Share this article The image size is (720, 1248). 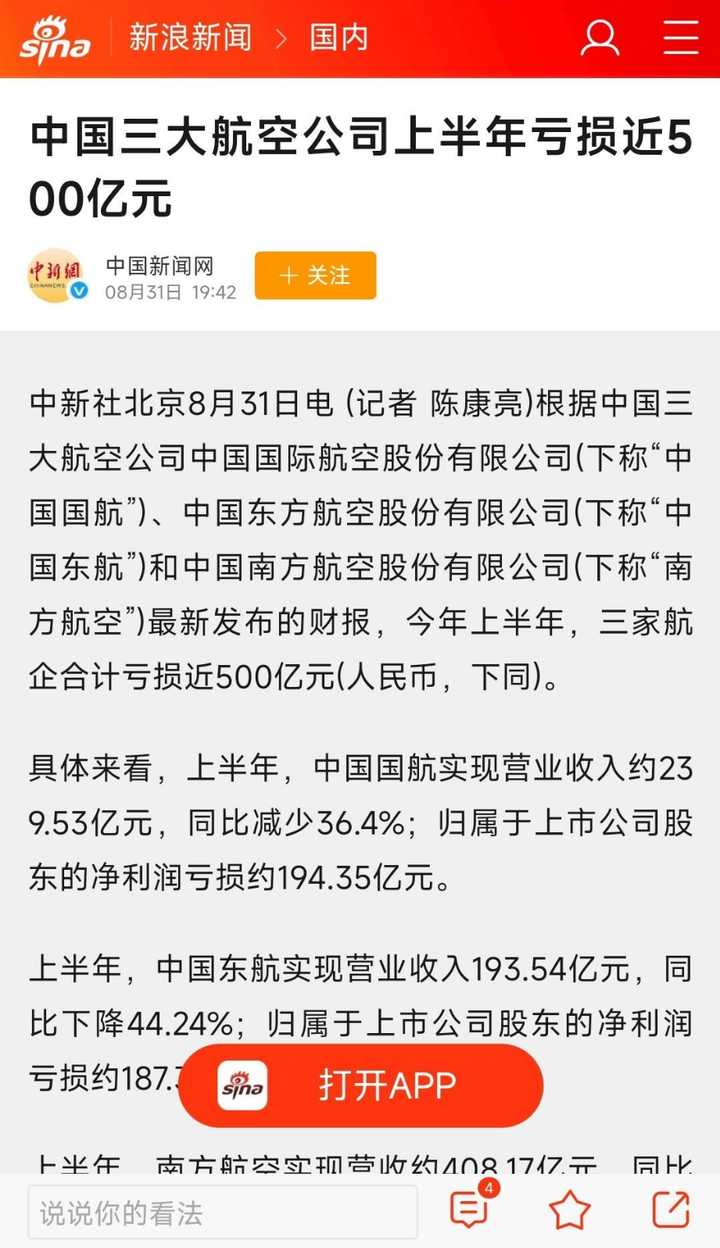[x=671, y=1210]
